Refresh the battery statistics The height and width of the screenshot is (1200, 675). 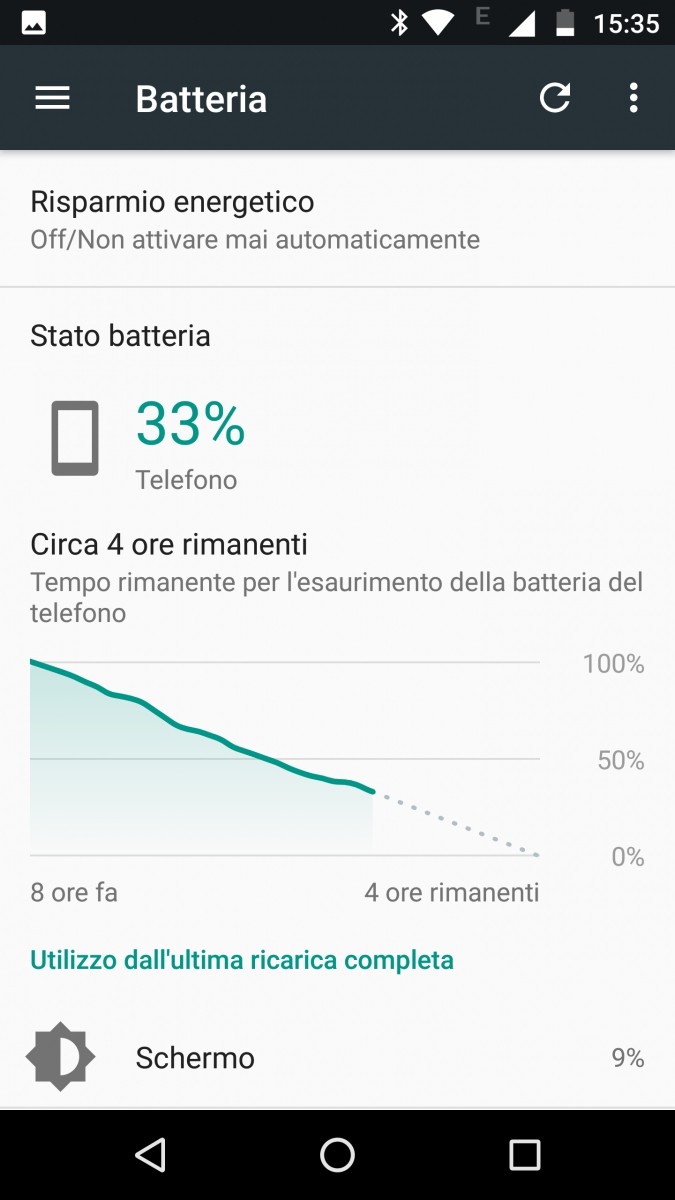(555, 98)
